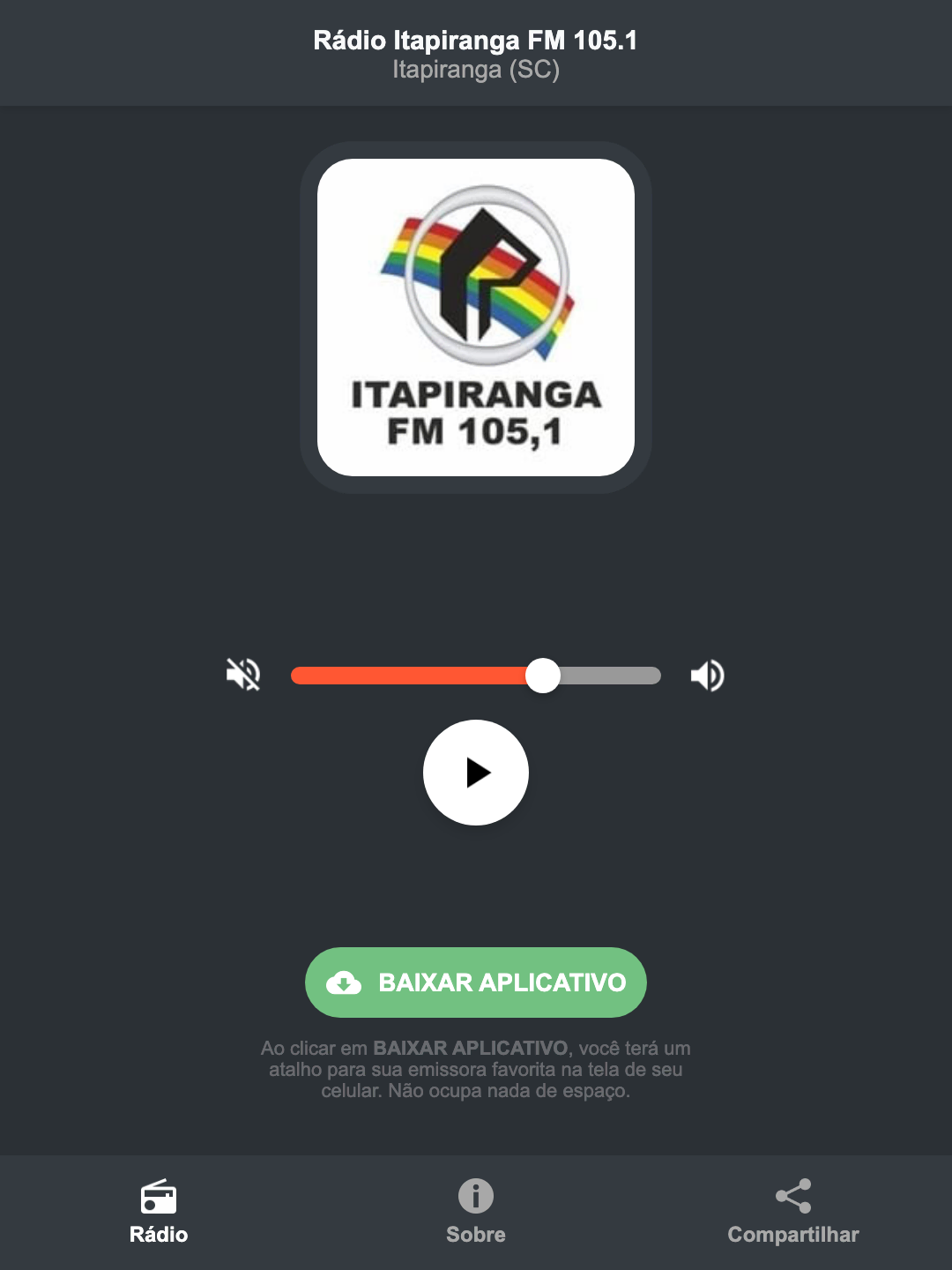The image size is (952, 1270).
Task: Open the Sobre info icon
Action: (475, 1197)
